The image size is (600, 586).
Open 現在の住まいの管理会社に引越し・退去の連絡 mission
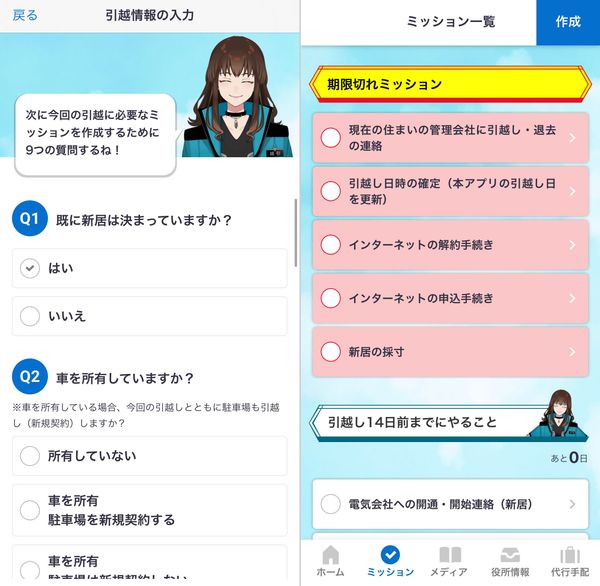pos(450,138)
